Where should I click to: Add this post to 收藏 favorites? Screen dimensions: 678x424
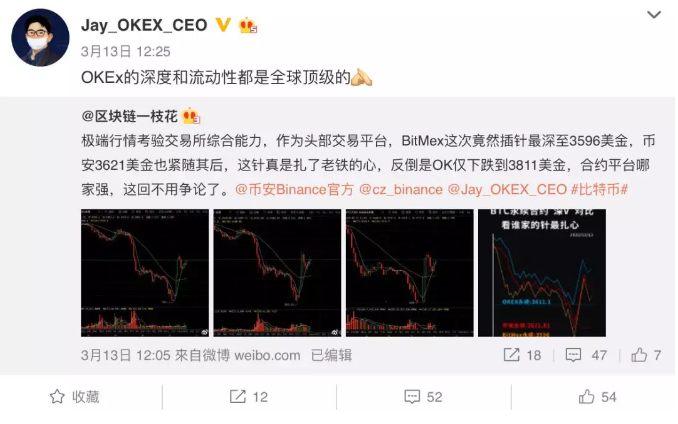pyautogui.click(x=74, y=397)
